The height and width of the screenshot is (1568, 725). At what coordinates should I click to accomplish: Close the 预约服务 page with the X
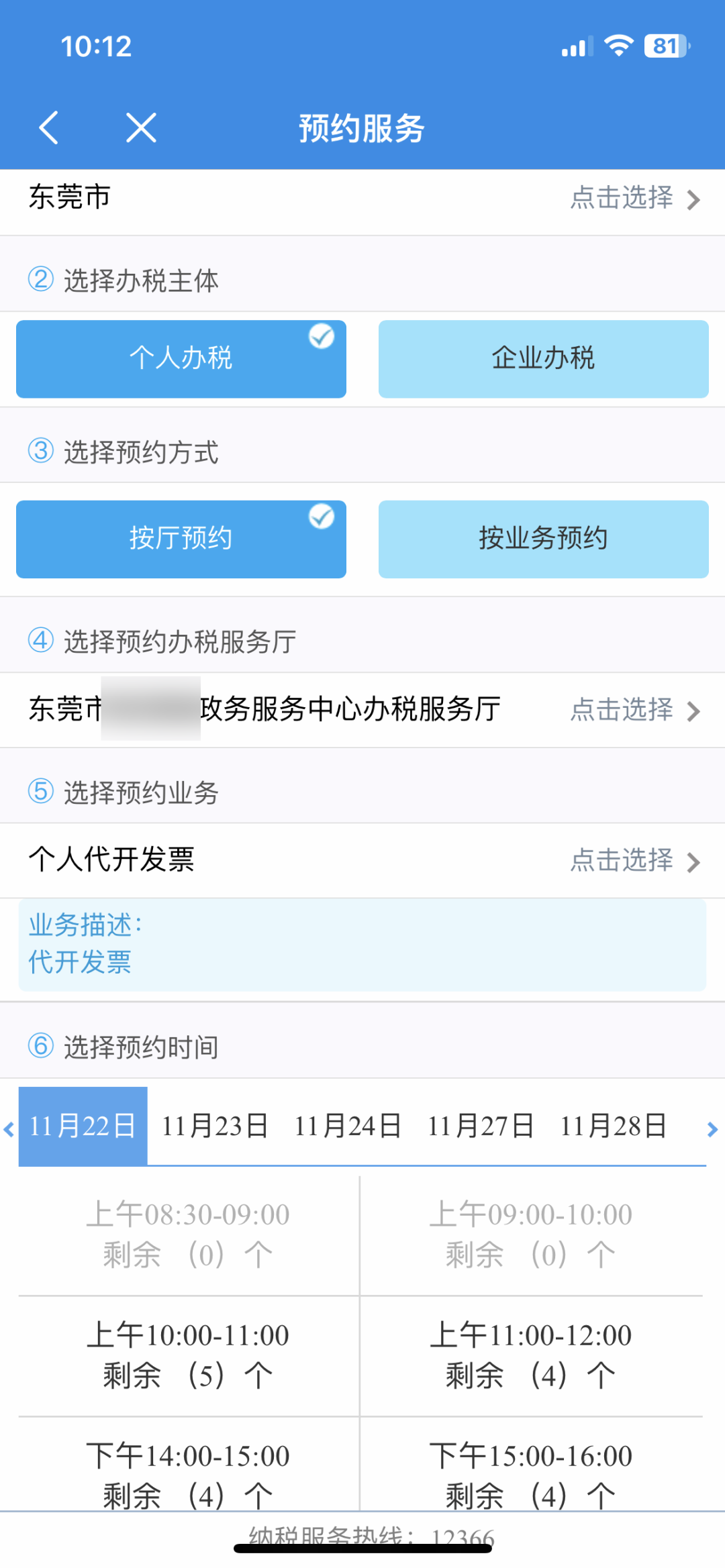pos(141,127)
